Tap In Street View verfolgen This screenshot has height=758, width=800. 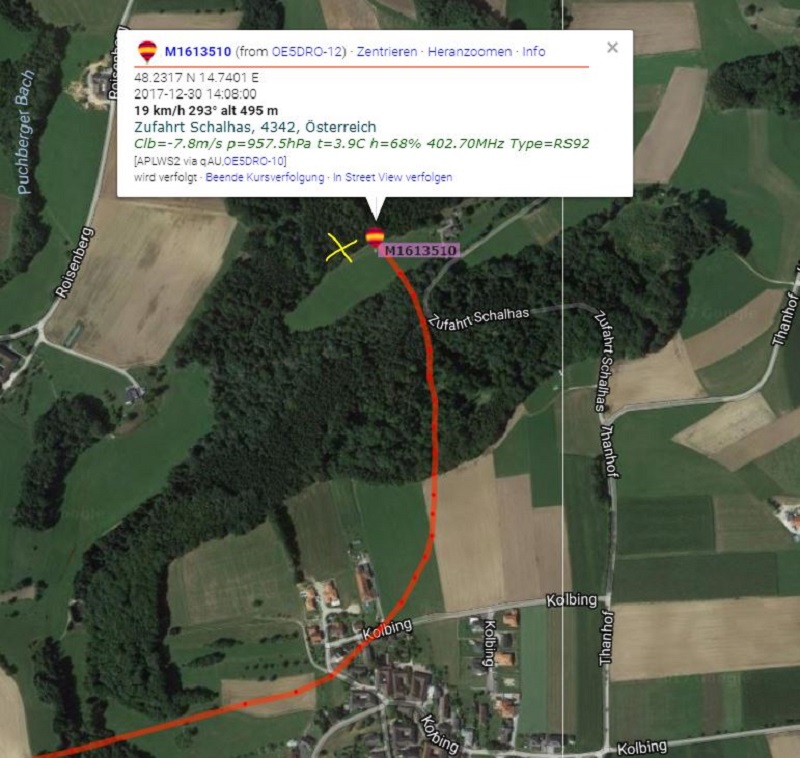tap(393, 177)
